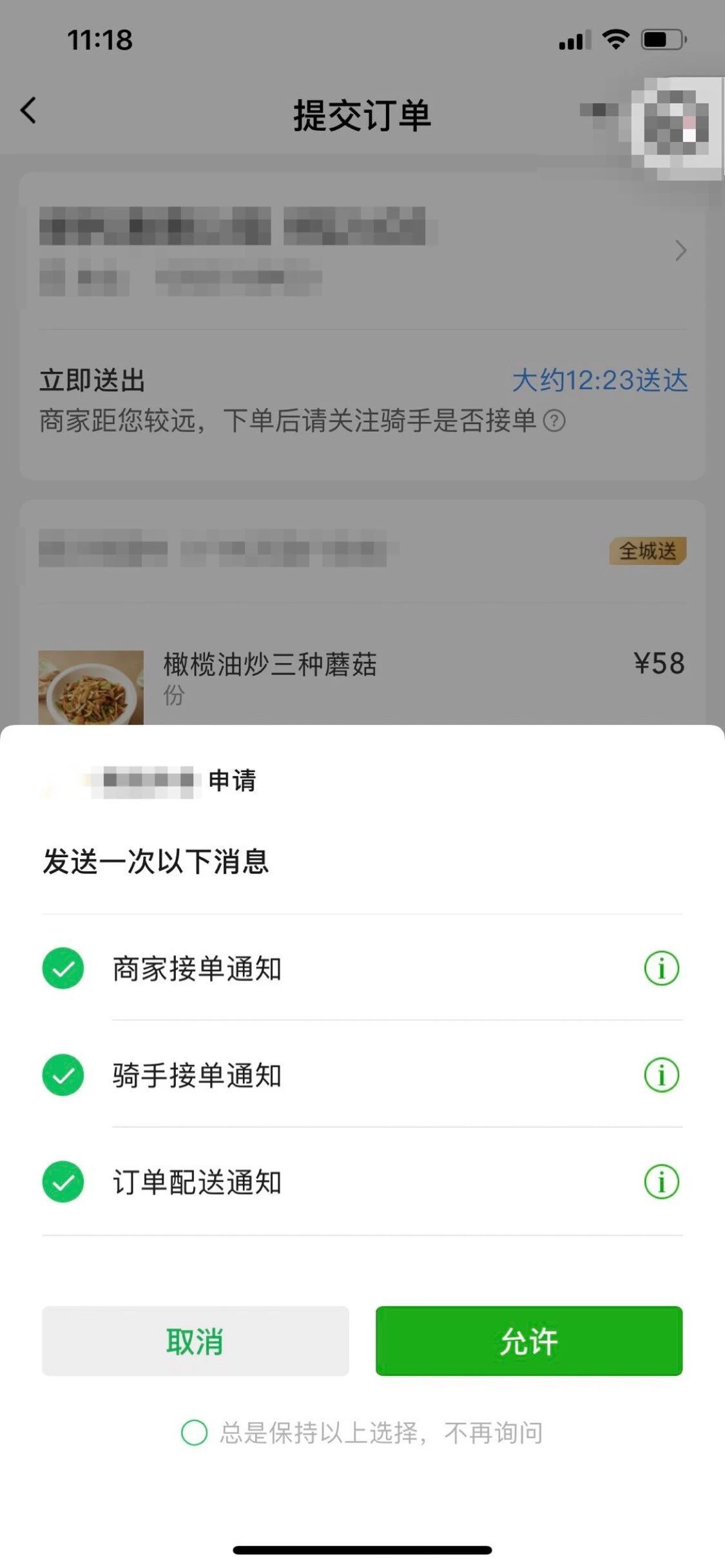View info for 商家接单通知
Screen dimensions: 725x1568
tap(662, 968)
